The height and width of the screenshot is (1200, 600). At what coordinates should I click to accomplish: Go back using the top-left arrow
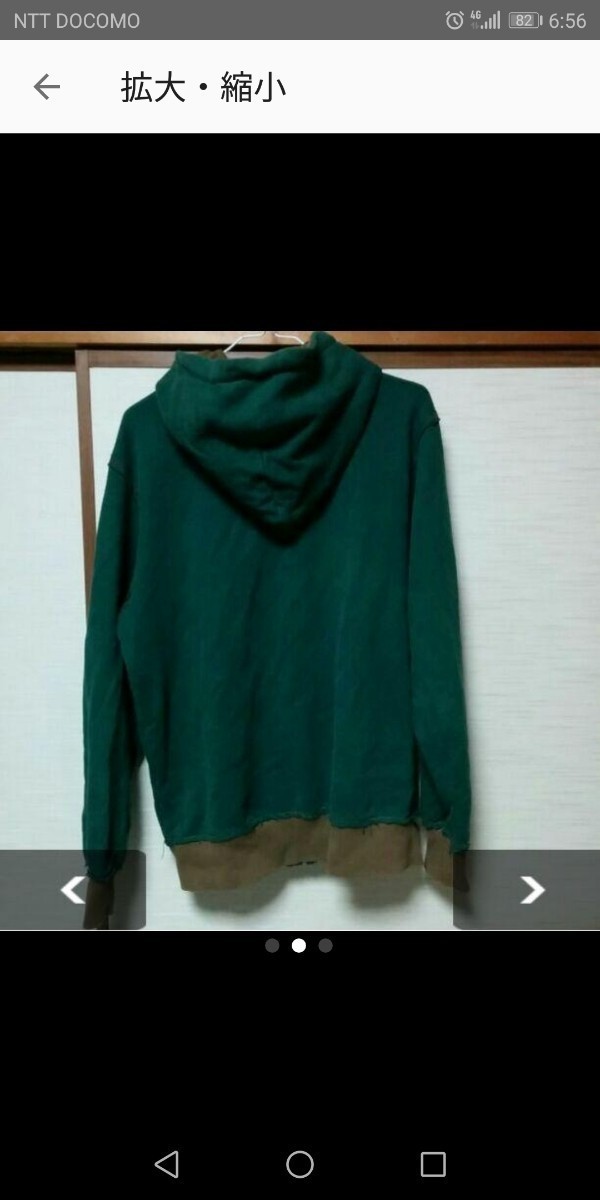click(x=47, y=87)
